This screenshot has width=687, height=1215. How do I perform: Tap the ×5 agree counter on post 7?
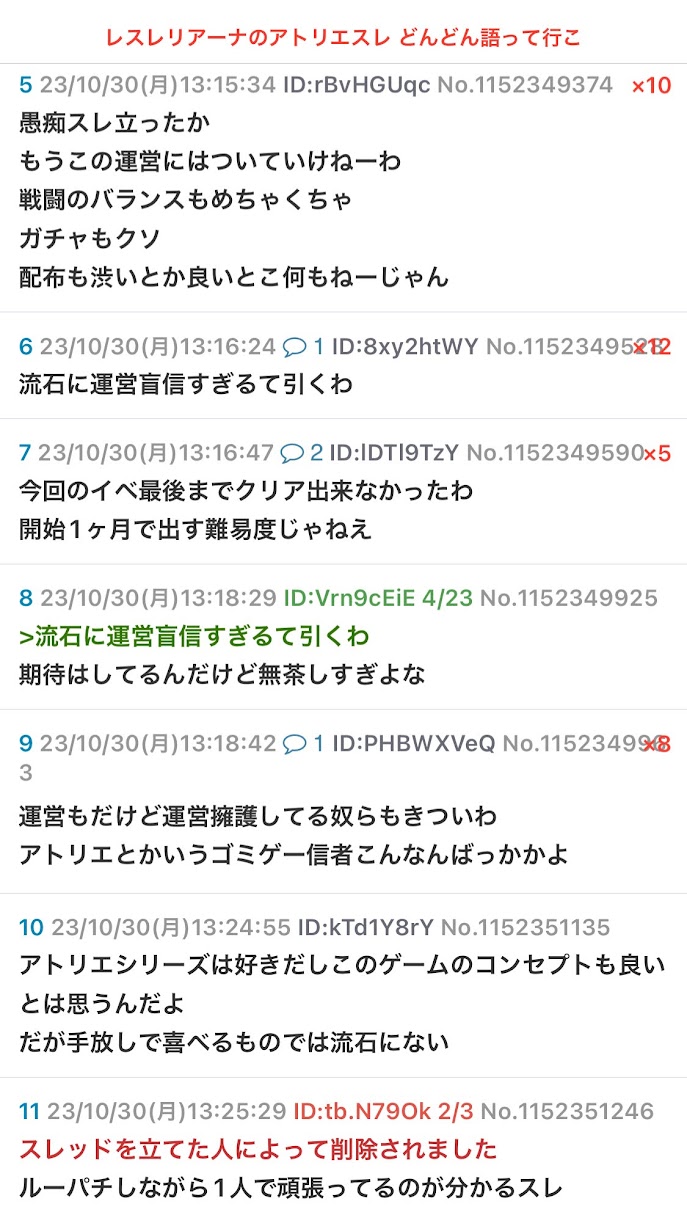(x=657, y=454)
